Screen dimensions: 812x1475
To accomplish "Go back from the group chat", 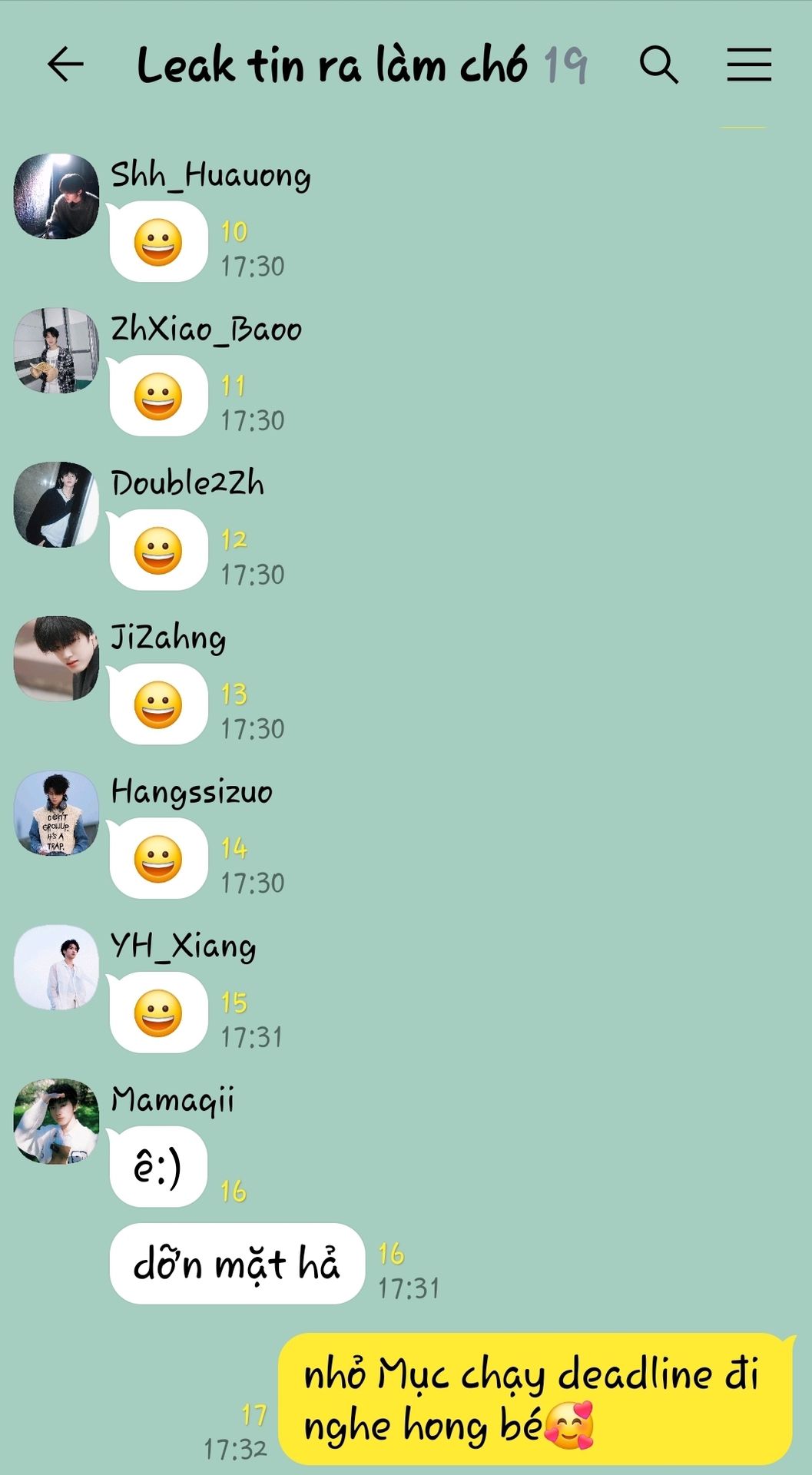I will pos(65,64).
